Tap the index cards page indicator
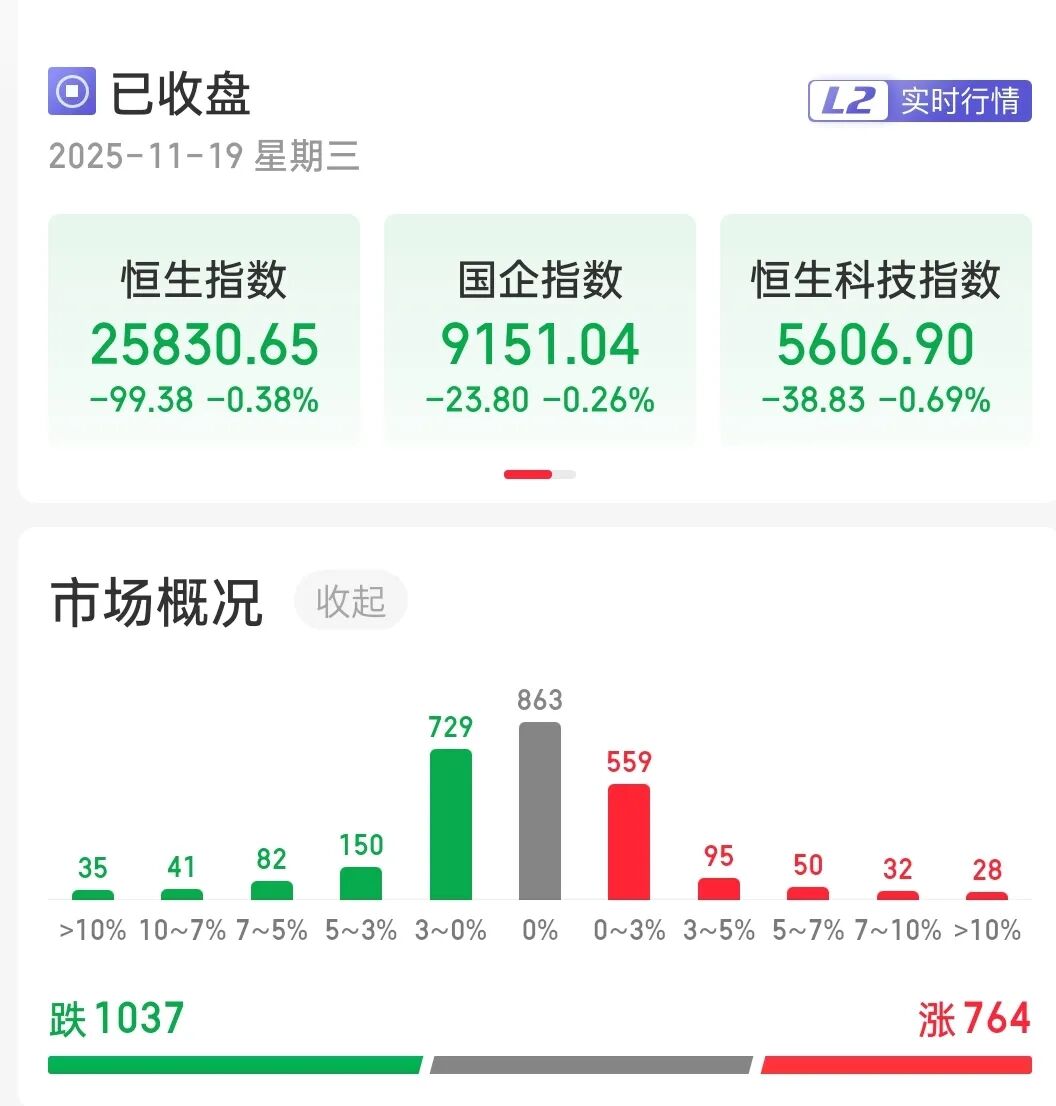Image resolution: width=1056 pixels, height=1106 pixels. click(x=539, y=474)
